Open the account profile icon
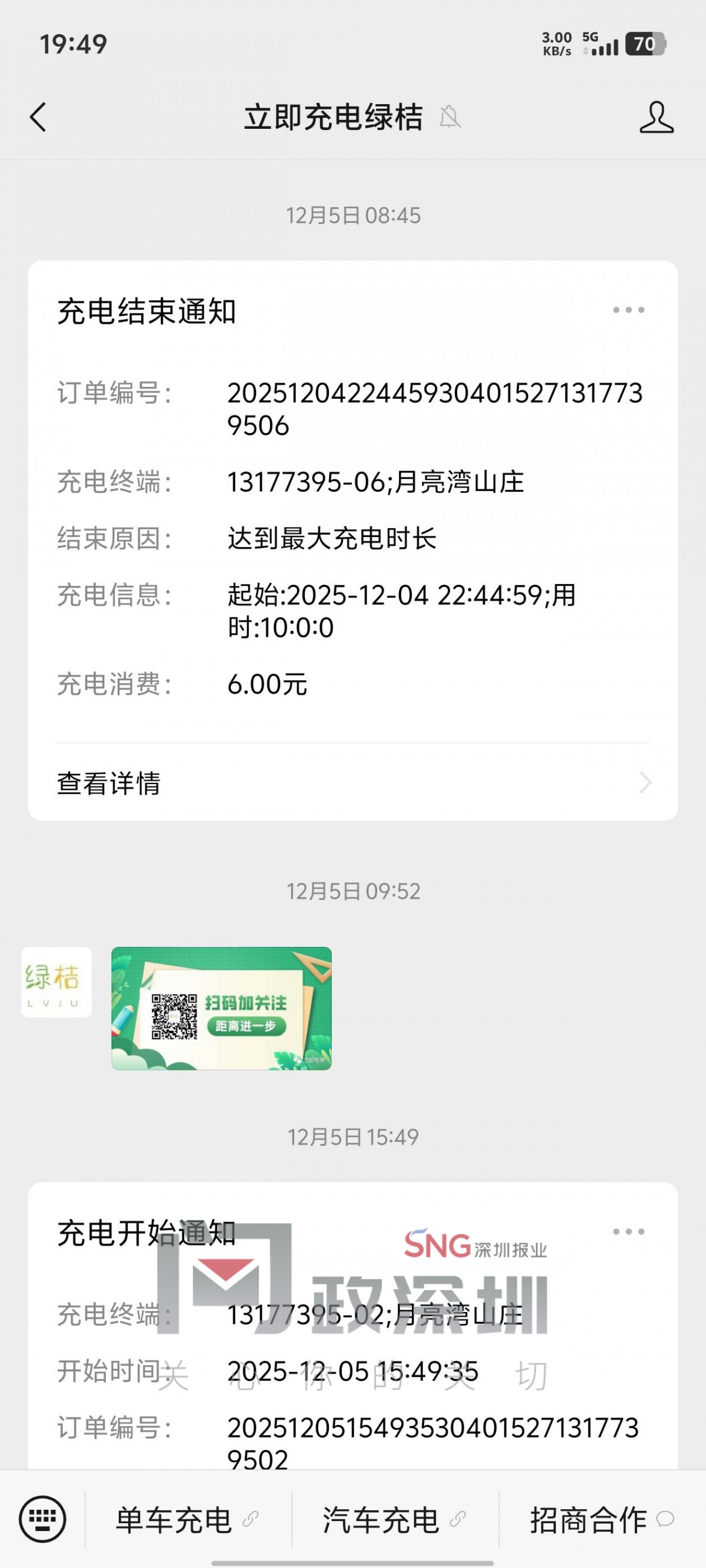Image resolution: width=706 pixels, height=1568 pixels. [656, 117]
